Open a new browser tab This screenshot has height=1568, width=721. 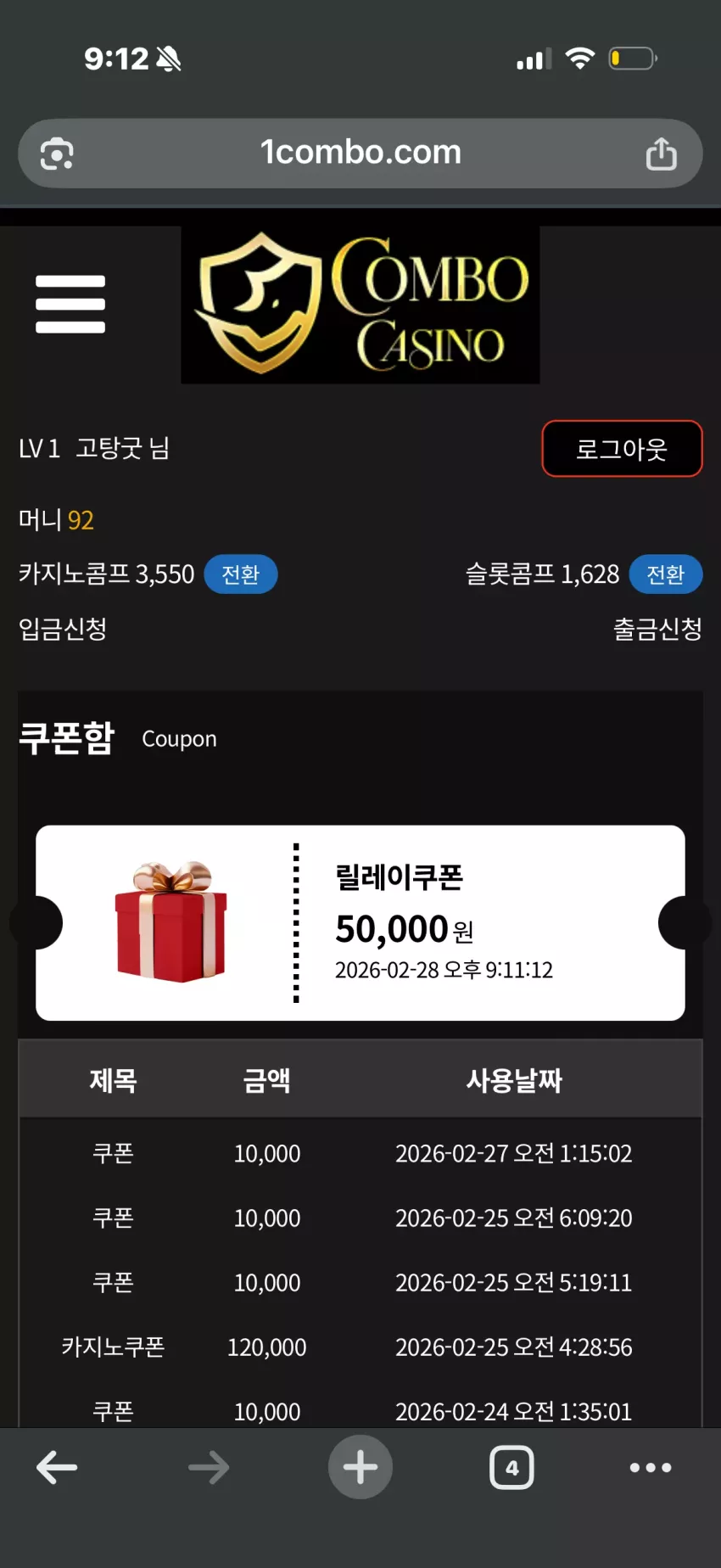[x=360, y=1467]
